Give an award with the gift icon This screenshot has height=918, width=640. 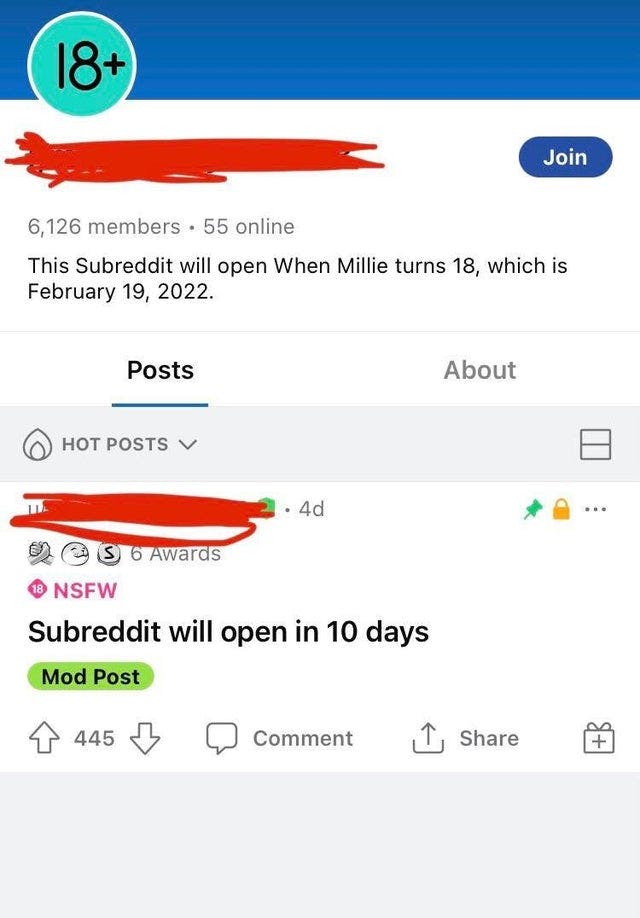(x=596, y=739)
